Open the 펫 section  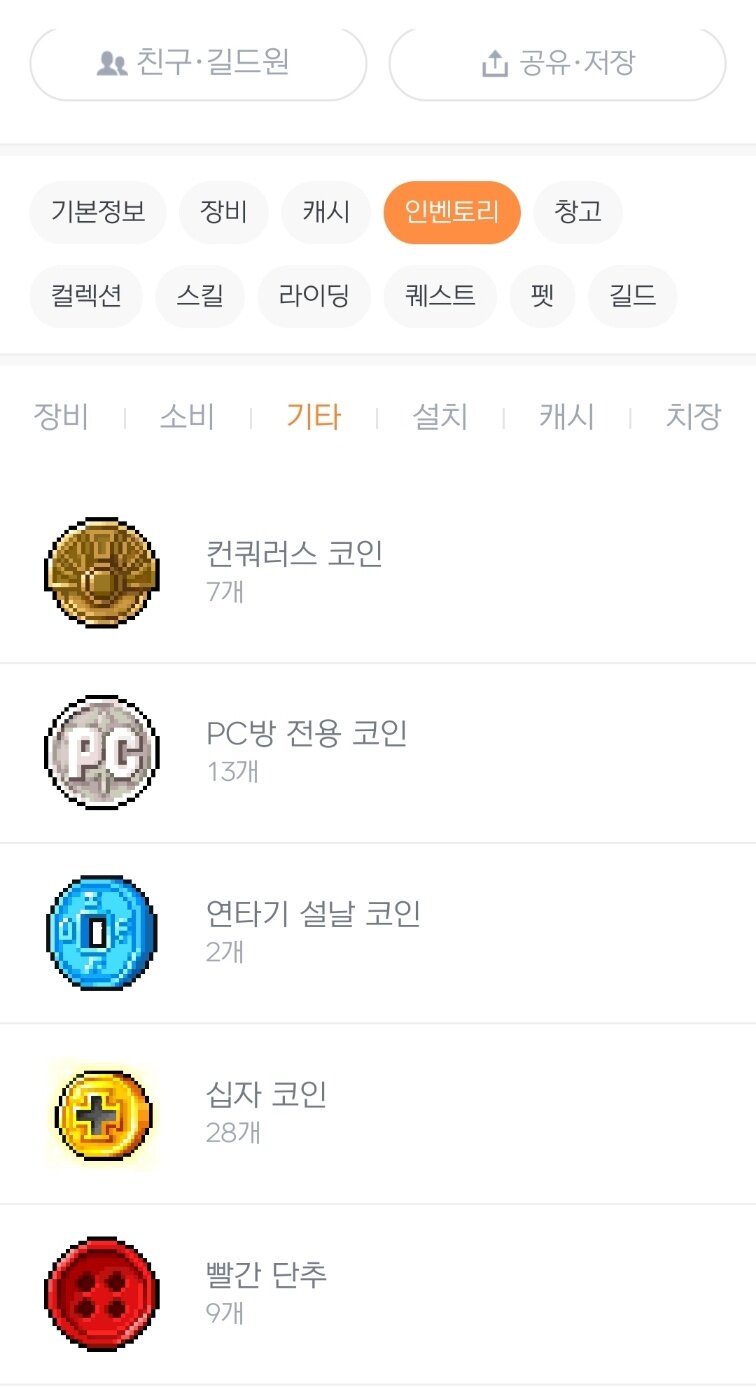tap(542, 296)
